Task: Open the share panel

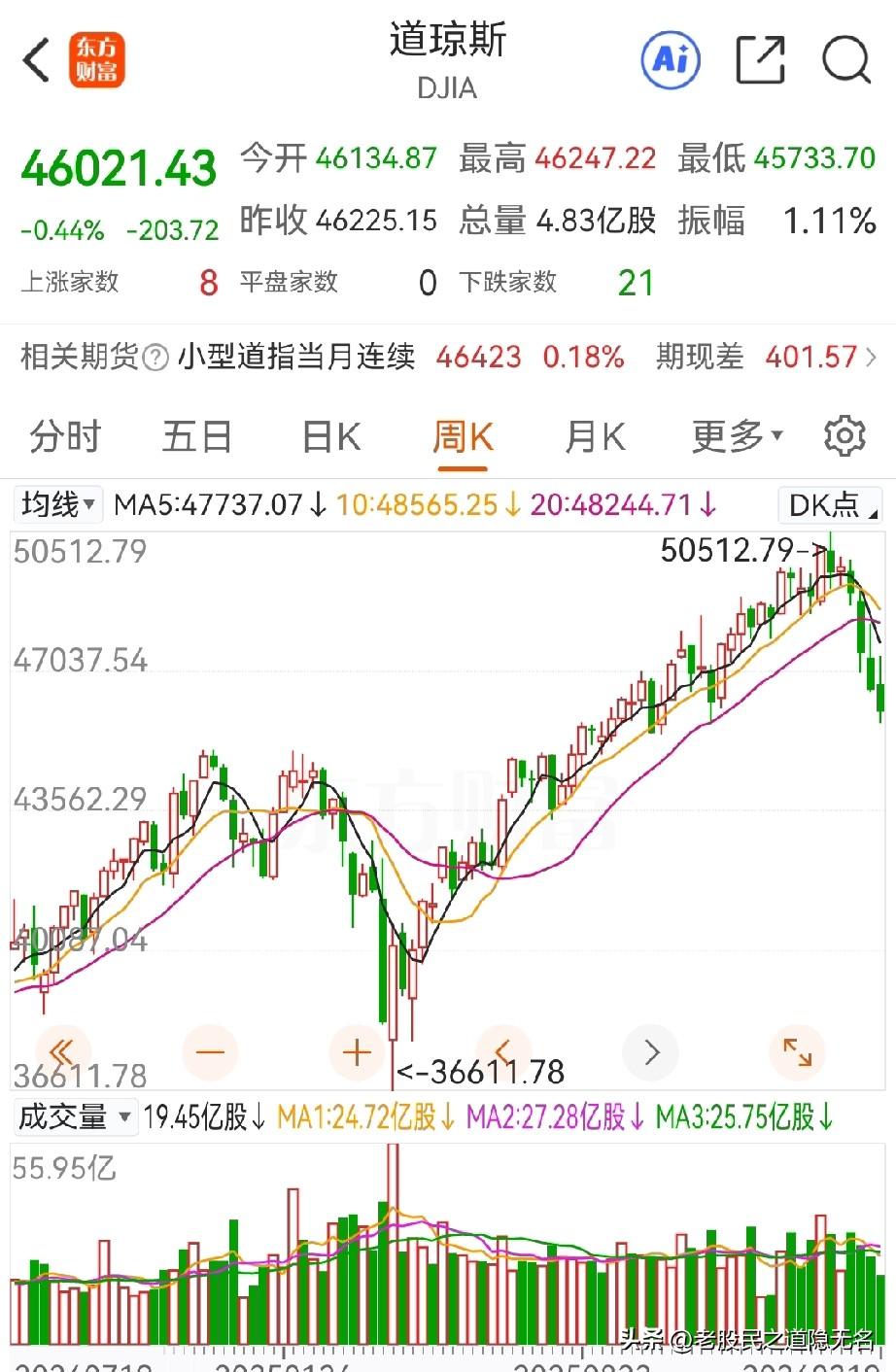Action: click(x=759, y=59)
